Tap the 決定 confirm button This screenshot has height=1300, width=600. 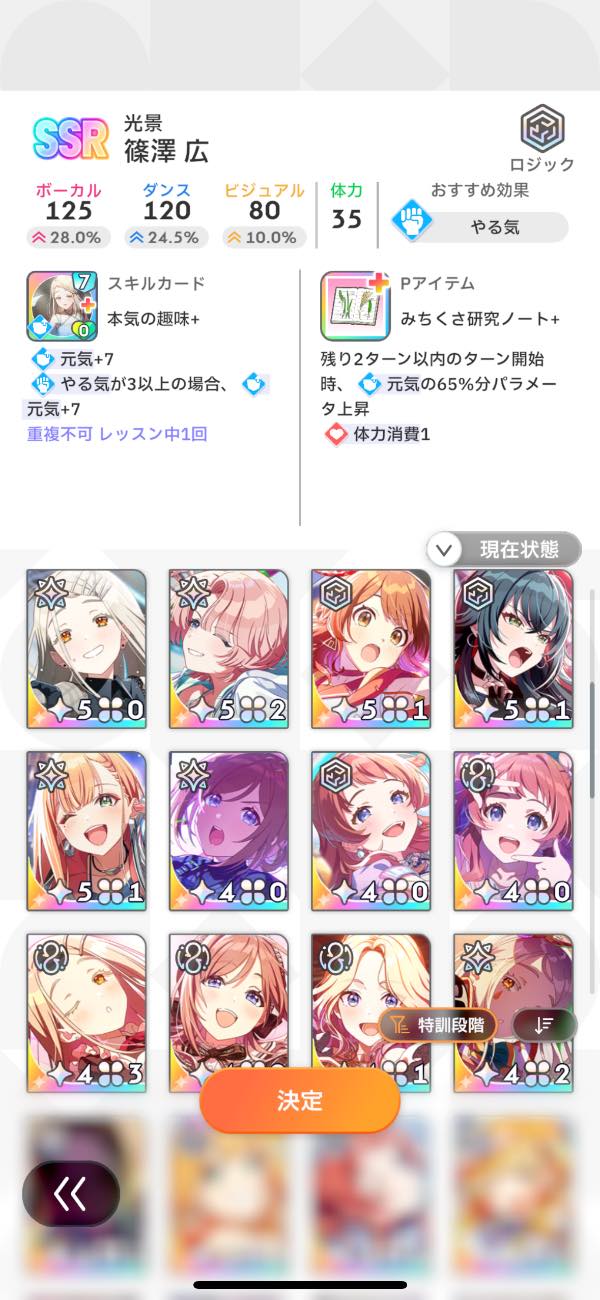click(x=300, y=1101)
